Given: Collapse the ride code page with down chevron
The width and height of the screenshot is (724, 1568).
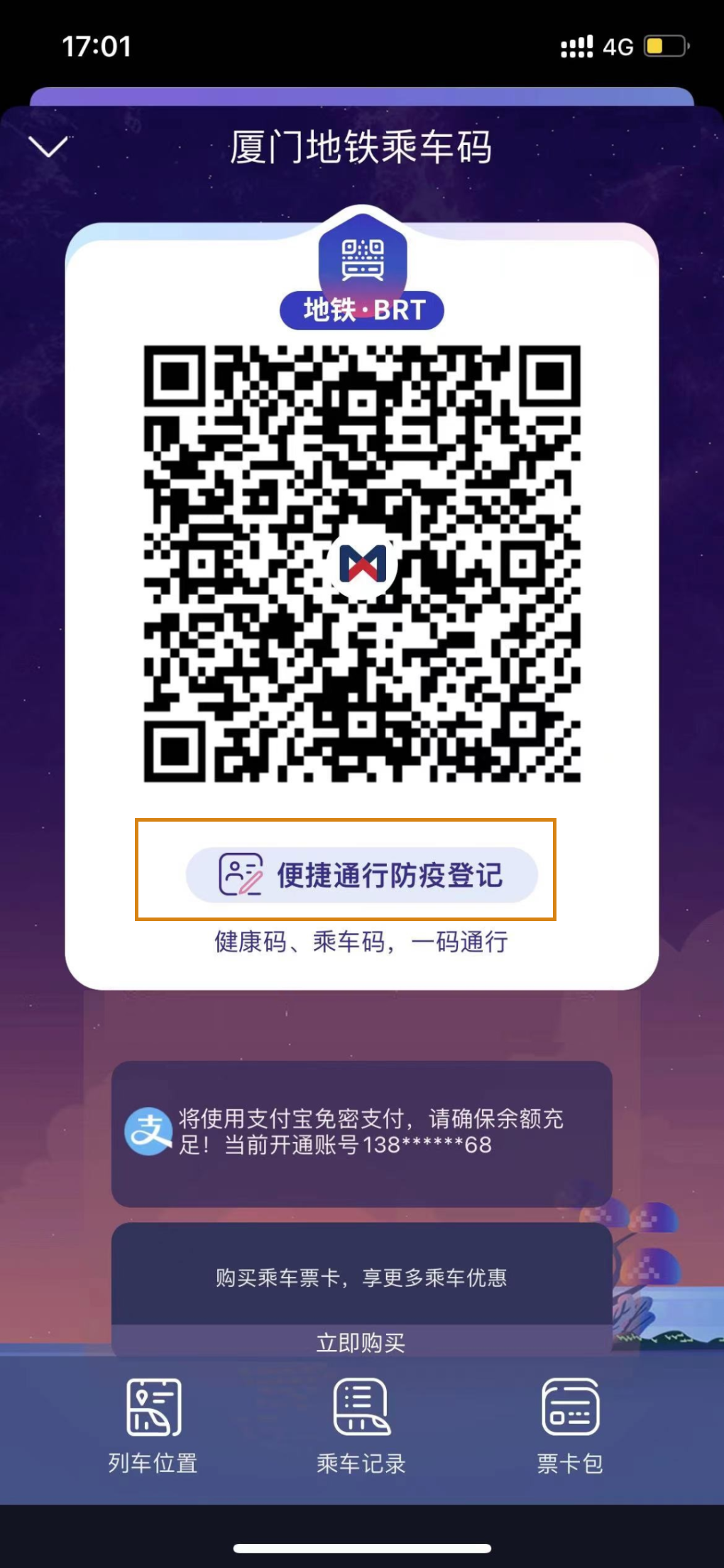Looking at the screenshot, I should (48, 147).
